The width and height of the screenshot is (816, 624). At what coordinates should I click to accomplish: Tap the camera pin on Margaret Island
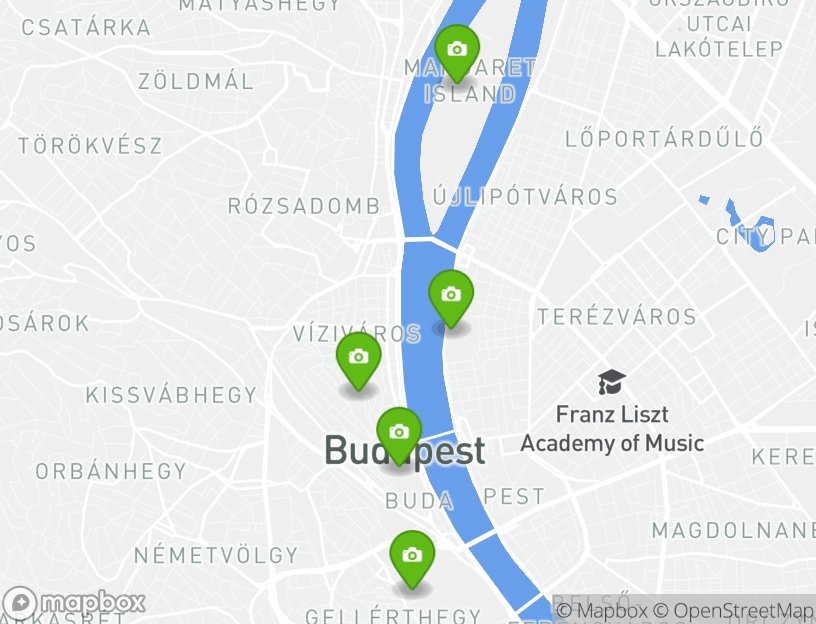click(x=457, y=50)
